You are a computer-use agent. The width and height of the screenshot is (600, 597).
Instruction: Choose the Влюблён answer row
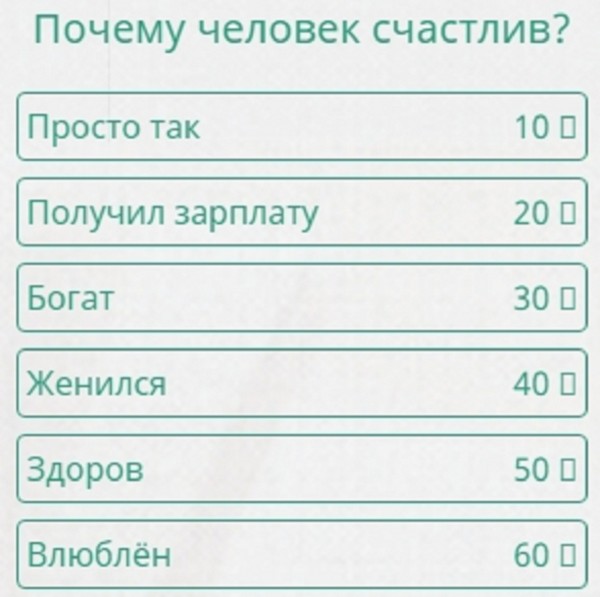pyautogui.click(x=300, y=553)
